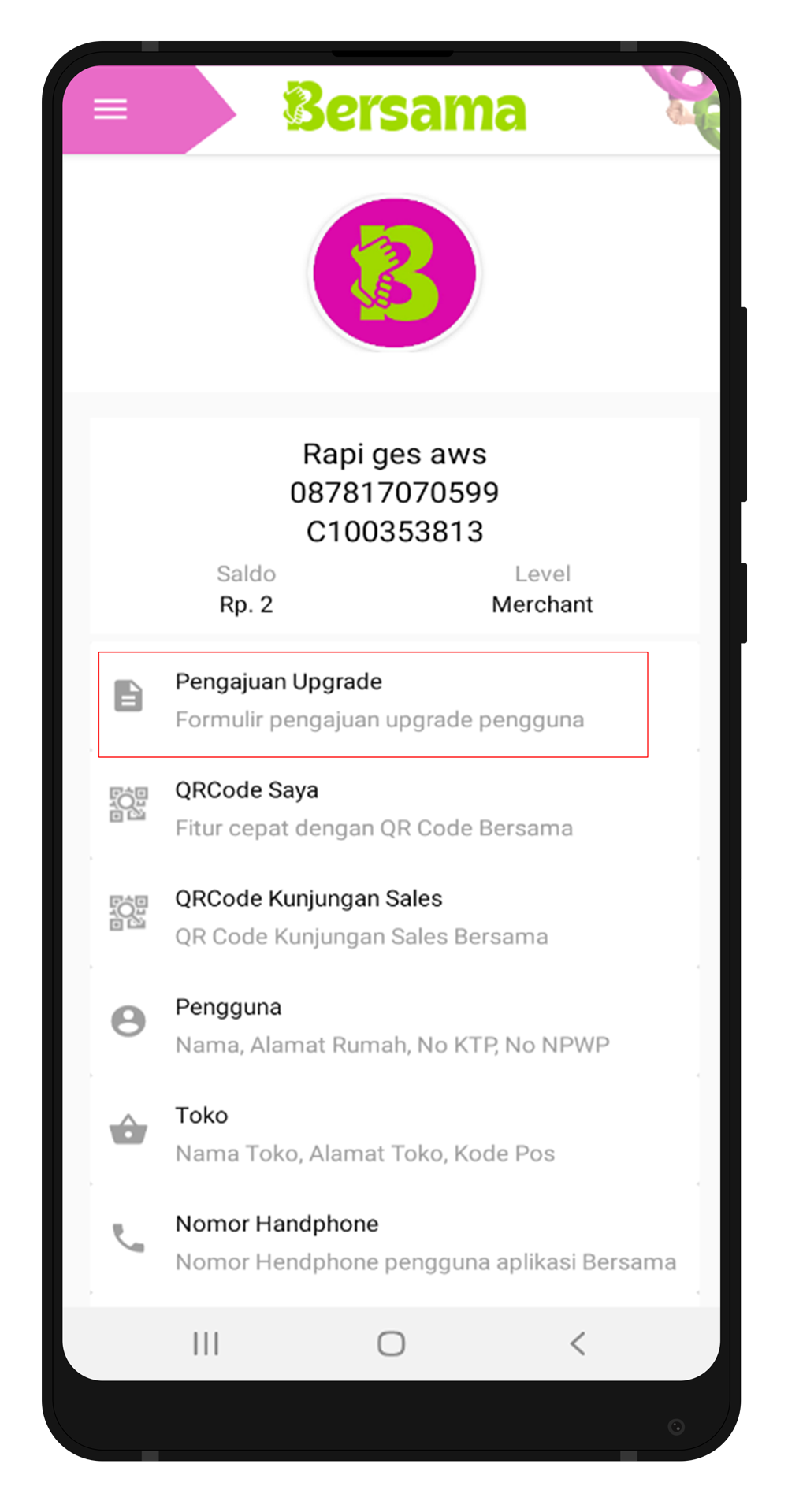The width and height of the screenshot is (788, 1512).
Task: Open QRCode Saya
Action: click(373, 808)
